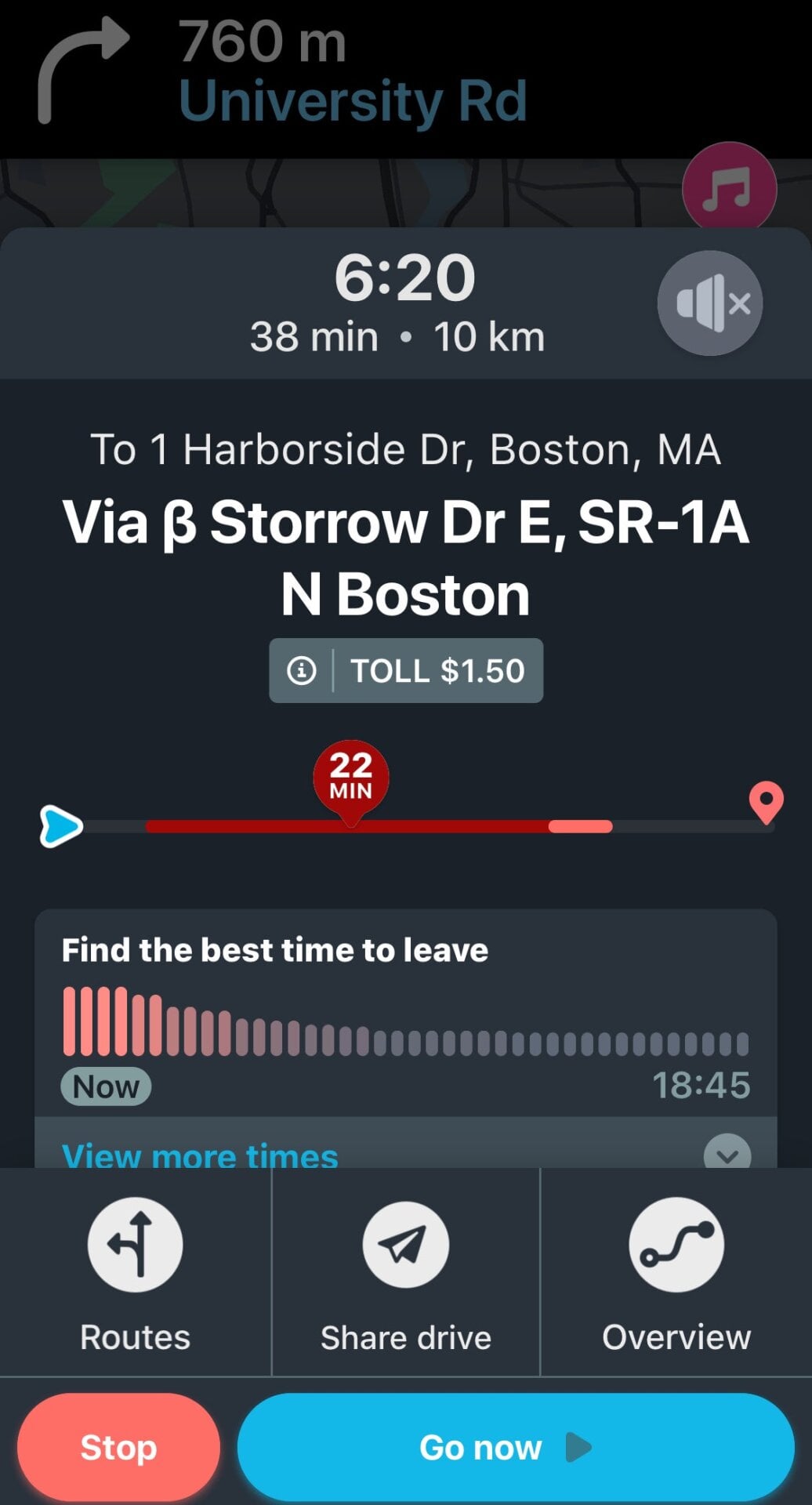Select the blue driver arrow icon
The image size is (812, 1505).
click(63, 825)
